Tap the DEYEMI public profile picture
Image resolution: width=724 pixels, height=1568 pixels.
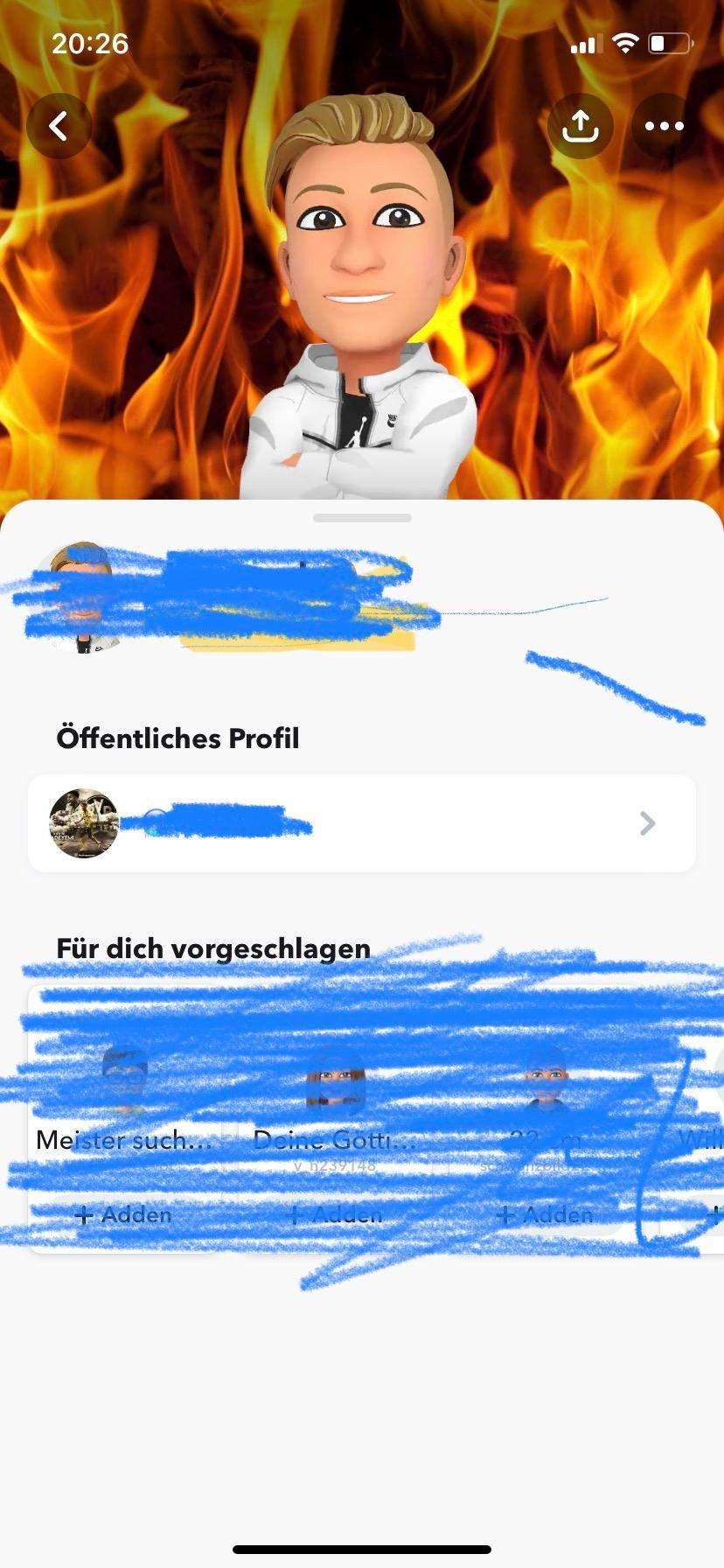click(x=84, y=823)
